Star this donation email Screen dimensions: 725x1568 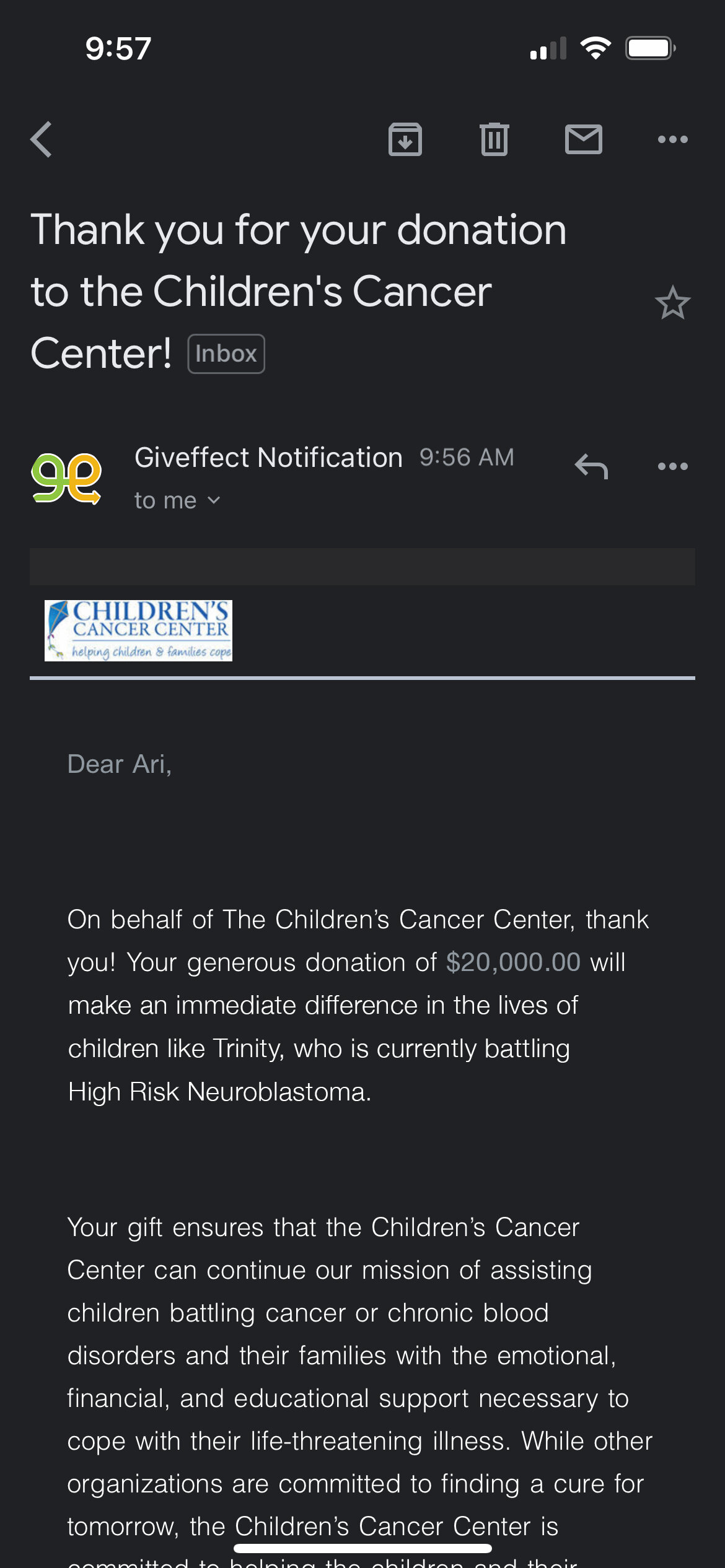tap(673, 303)
